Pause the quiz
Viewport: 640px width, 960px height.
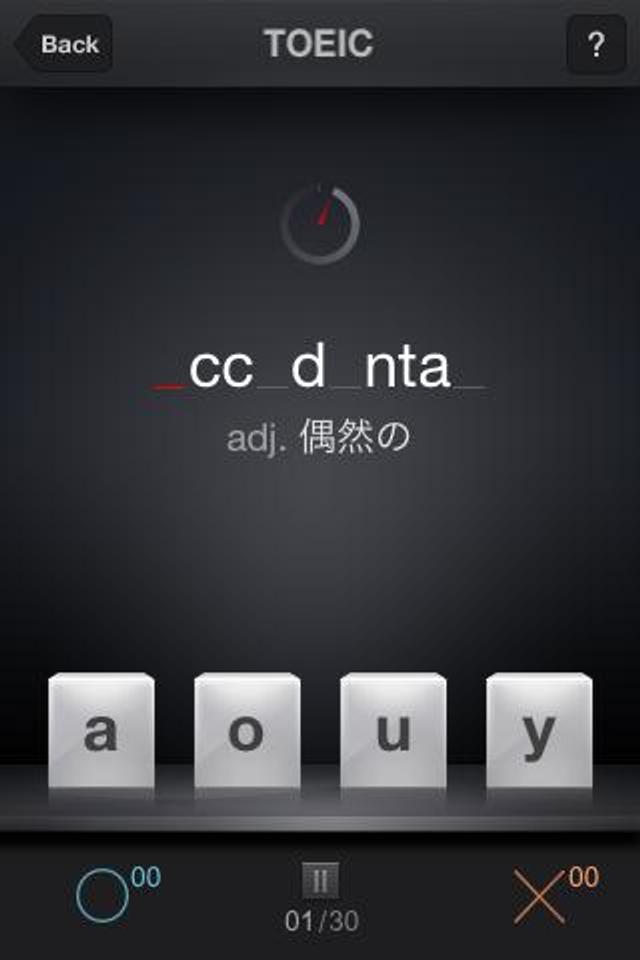320,880
